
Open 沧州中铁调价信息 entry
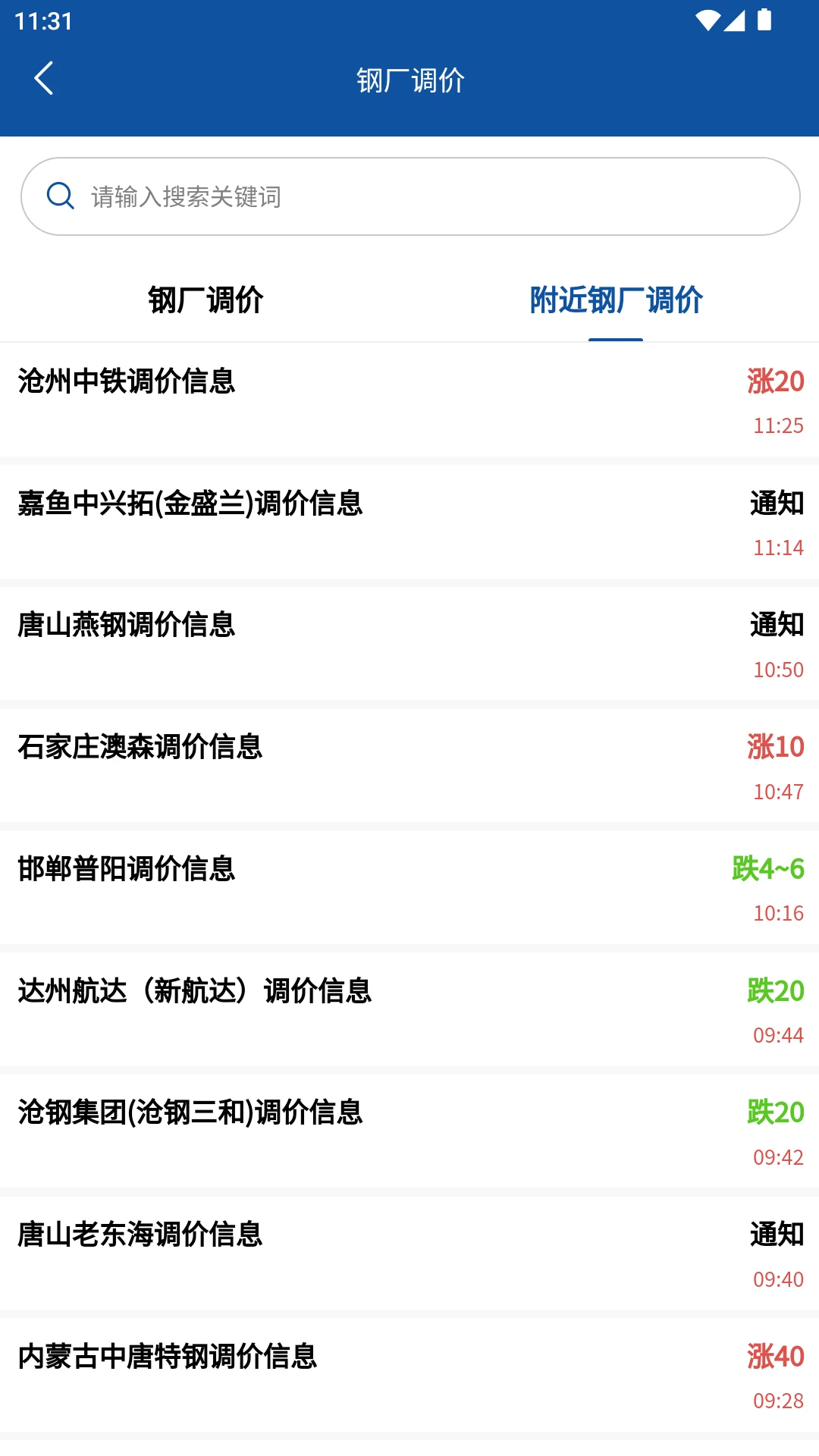(x=409, y=400)
